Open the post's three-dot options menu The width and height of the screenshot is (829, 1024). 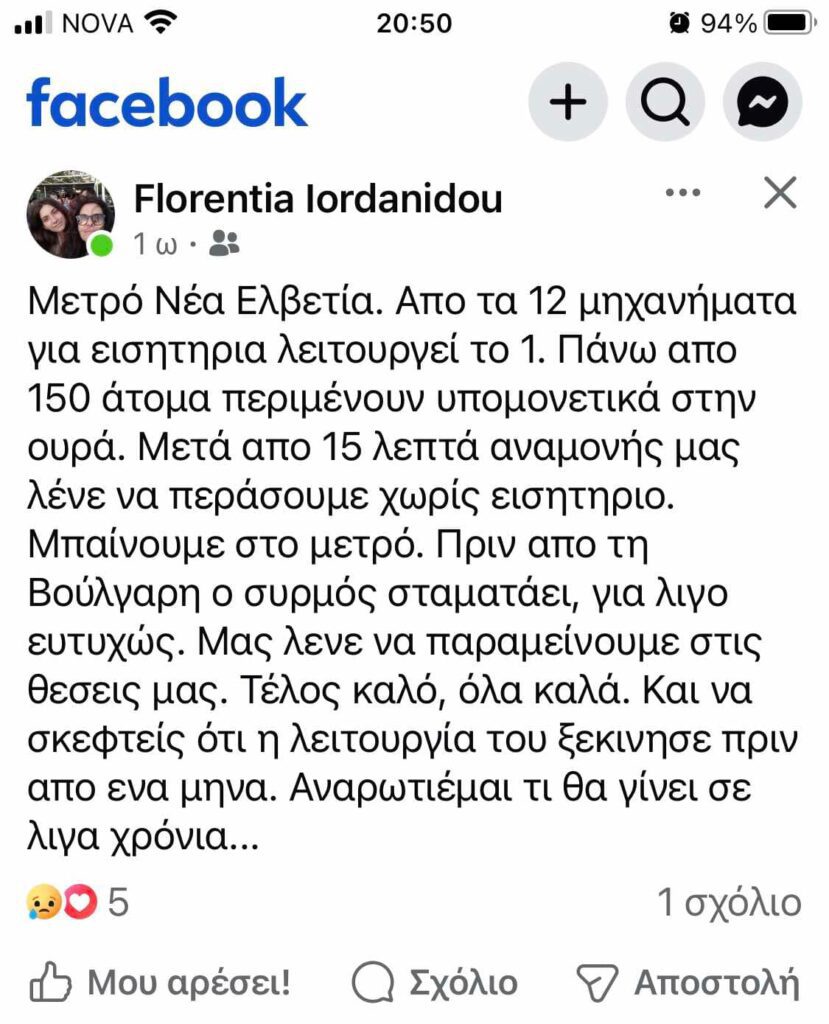coord(682,192)
